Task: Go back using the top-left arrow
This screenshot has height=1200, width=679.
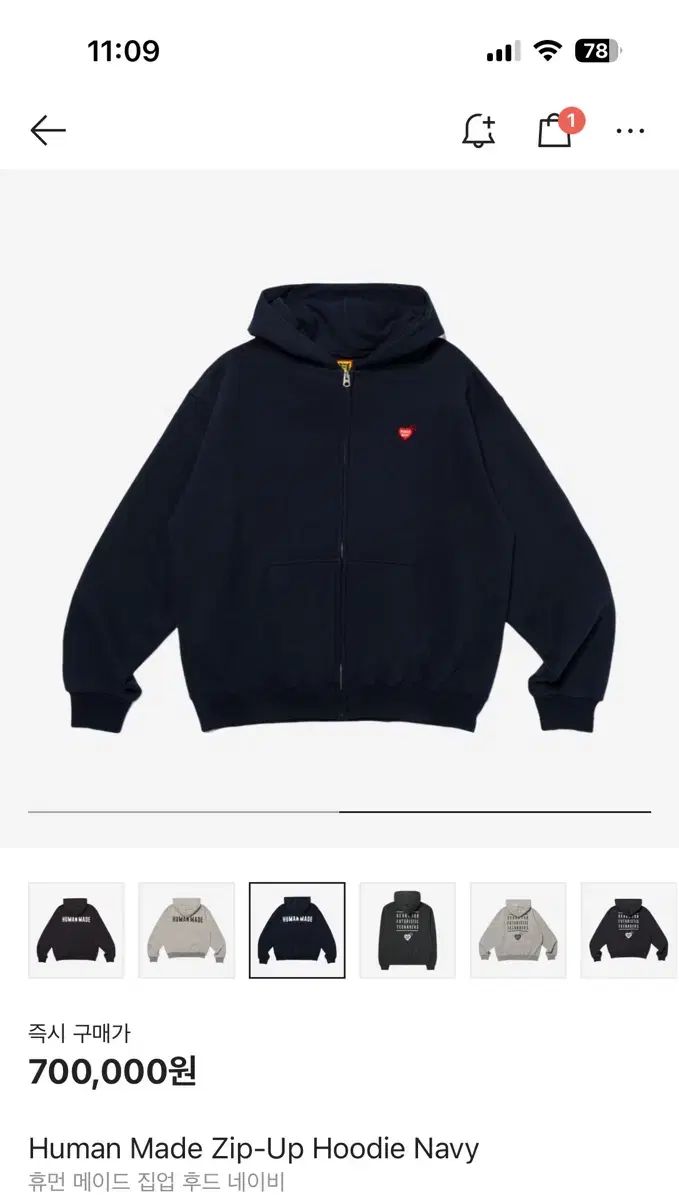Action: [47, 130]
